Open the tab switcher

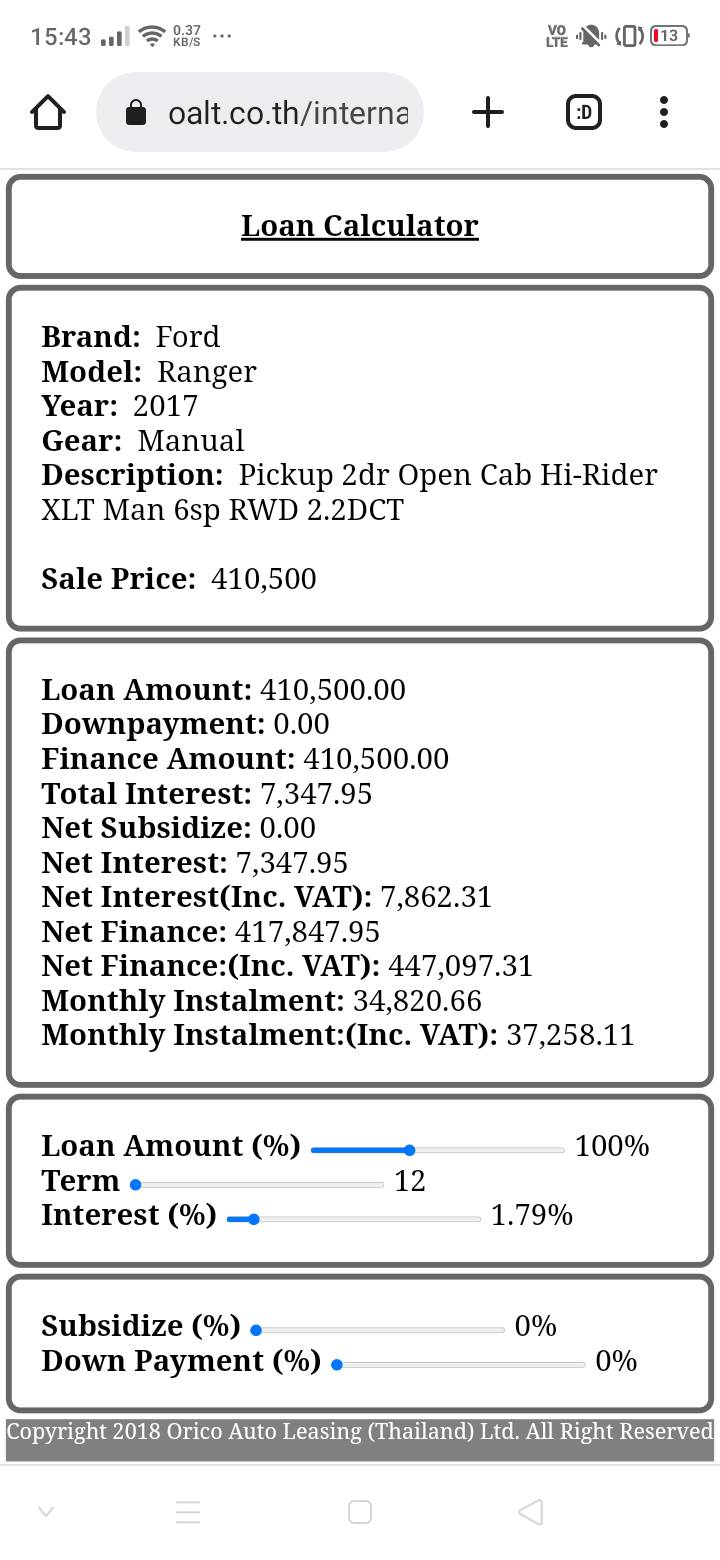583,113
